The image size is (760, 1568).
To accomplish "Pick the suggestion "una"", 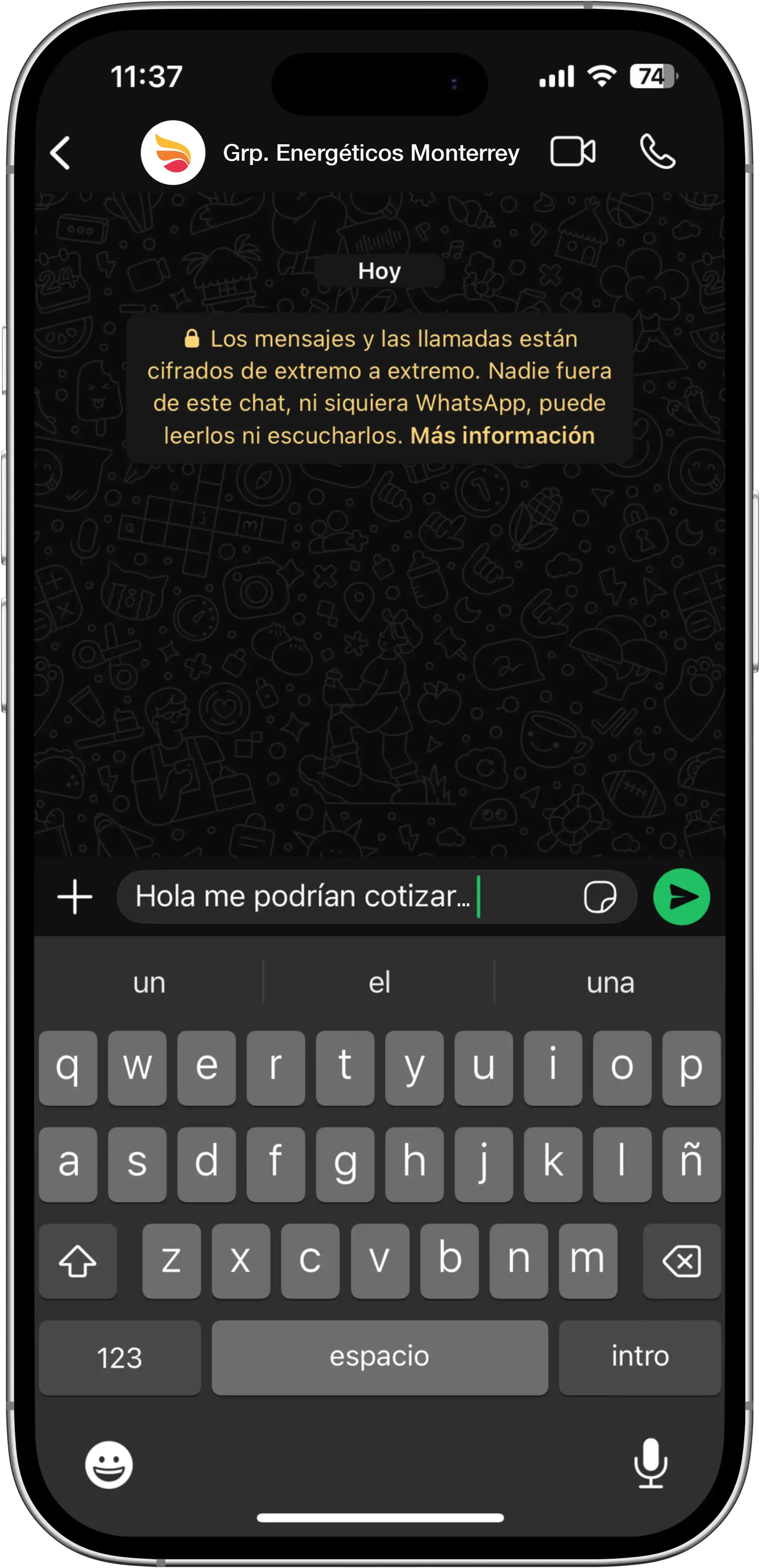I will tap(610, 982).
